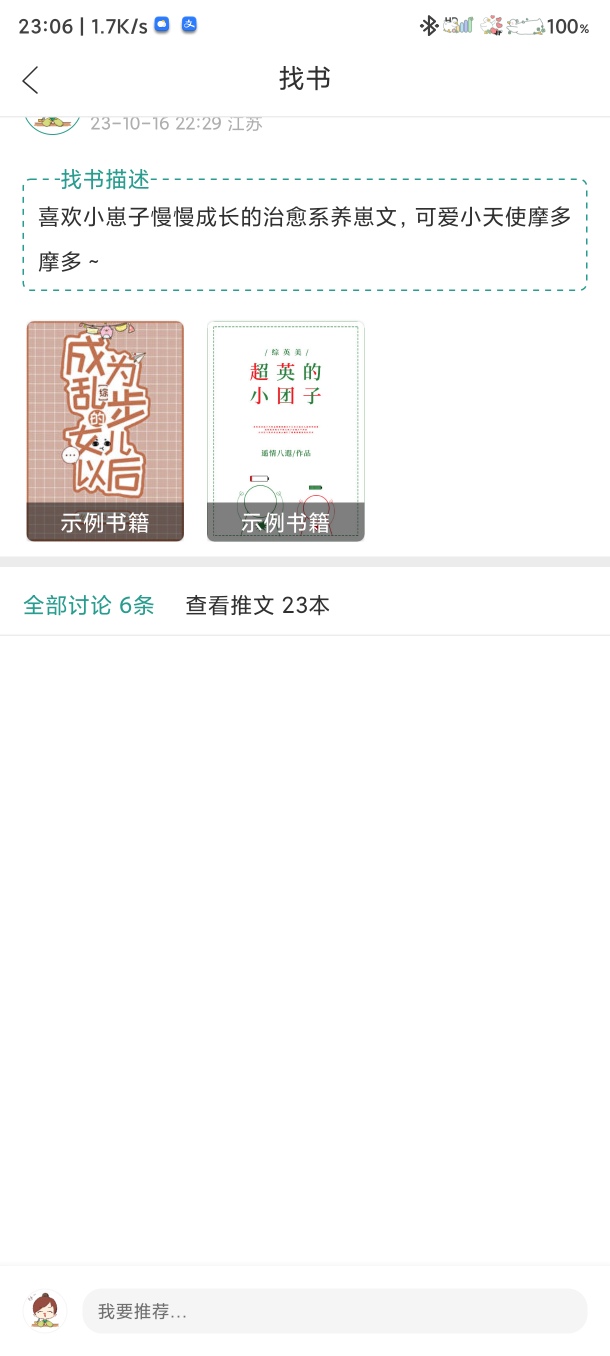
Task: Switch to 查看推文 23本 tab
Action: tap(258, 605)
